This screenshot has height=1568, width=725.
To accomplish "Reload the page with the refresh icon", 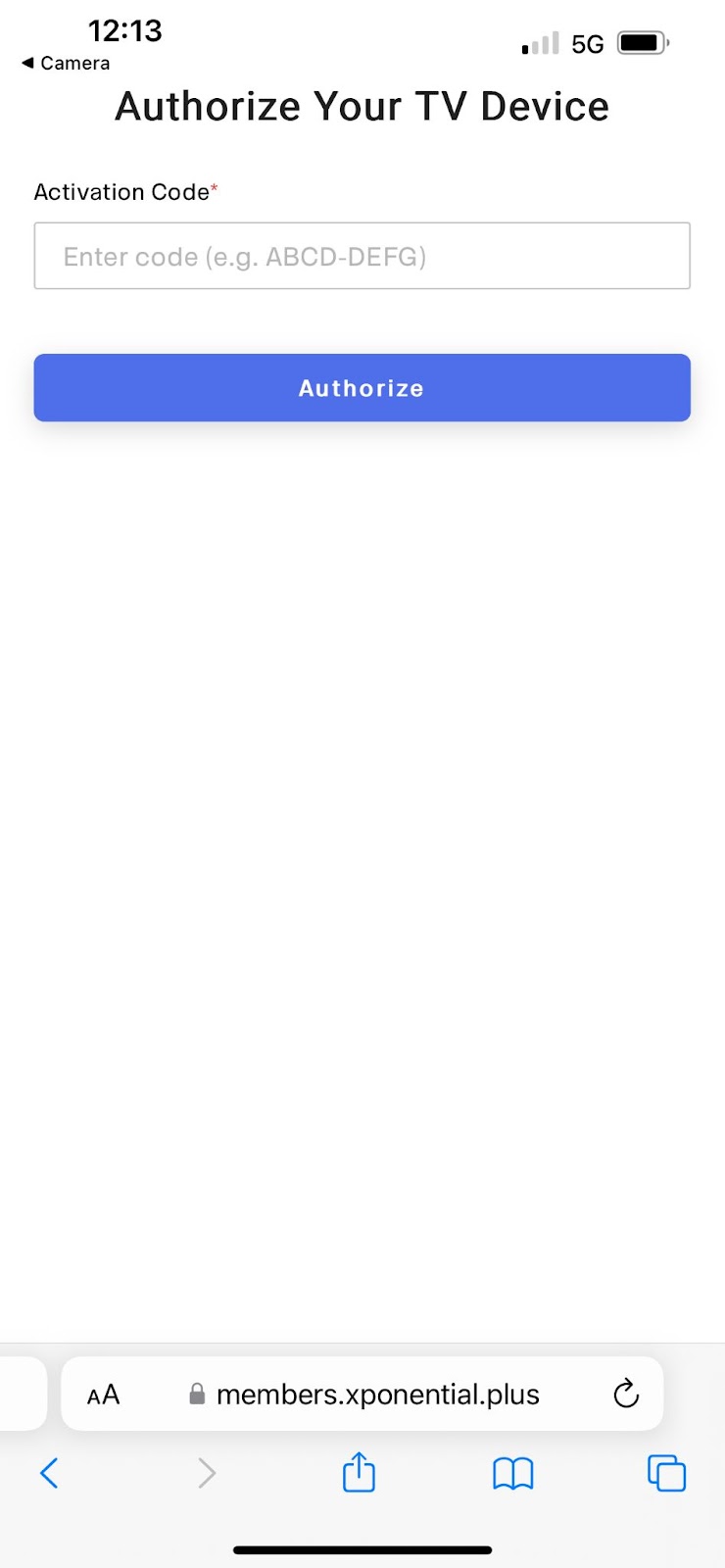I will [625, 1393].
